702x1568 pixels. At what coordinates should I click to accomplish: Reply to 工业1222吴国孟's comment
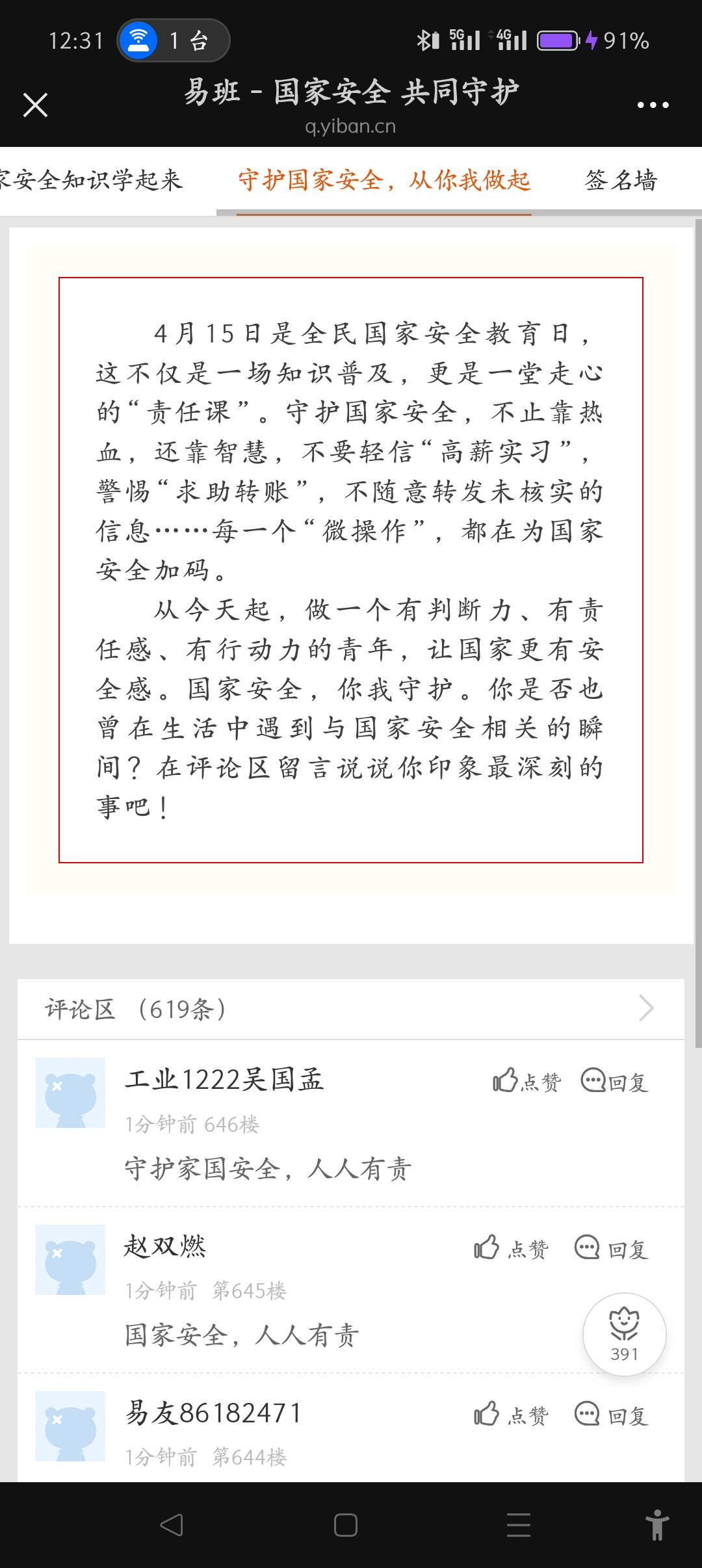(614, 1081)
